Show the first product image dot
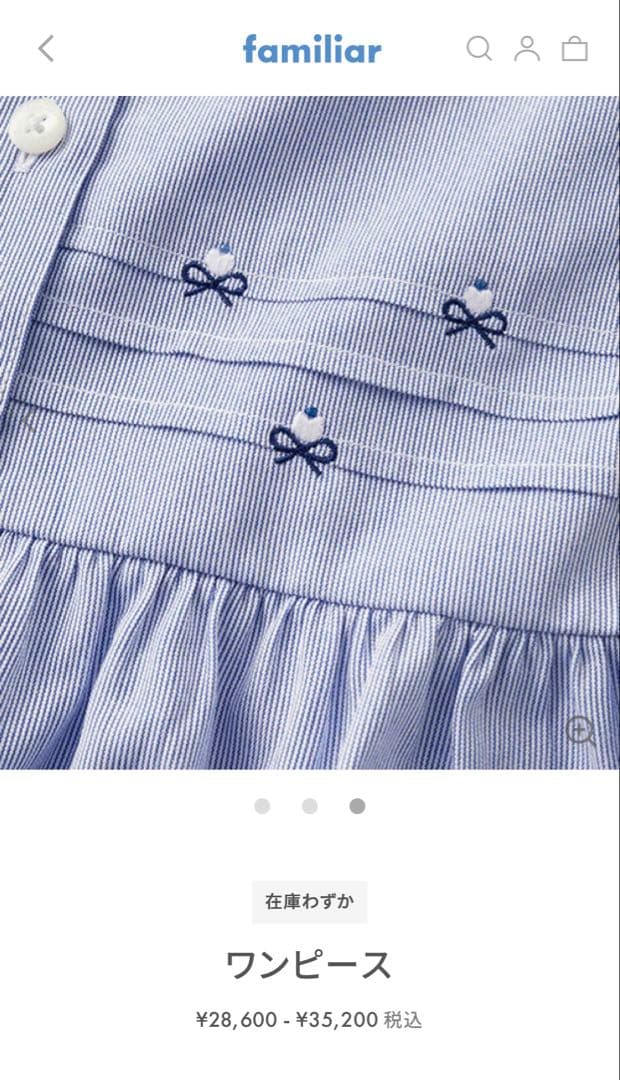This screenshot has width=620, height=1080. (x=262, y=806)
